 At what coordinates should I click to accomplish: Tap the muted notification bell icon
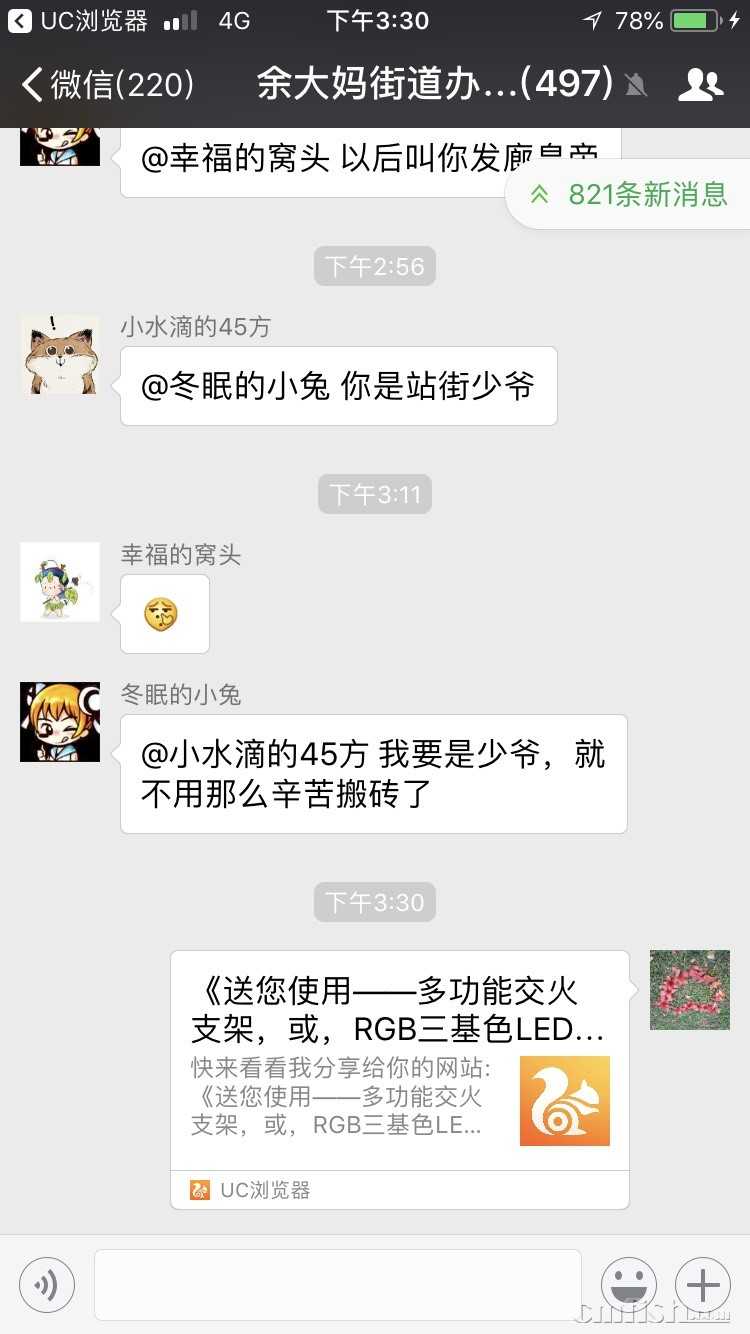click(636, 85)
